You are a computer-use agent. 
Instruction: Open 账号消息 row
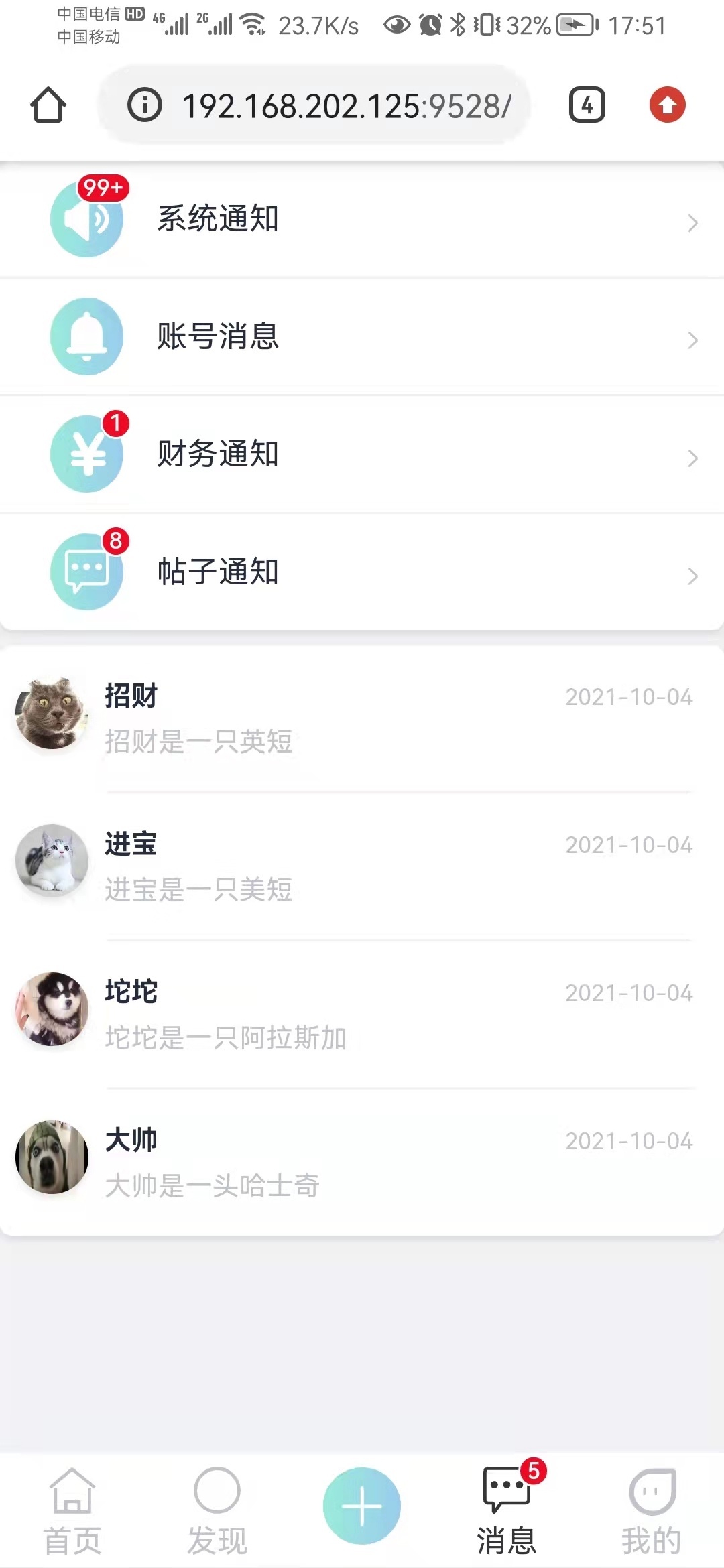click(x=362, y=336)
